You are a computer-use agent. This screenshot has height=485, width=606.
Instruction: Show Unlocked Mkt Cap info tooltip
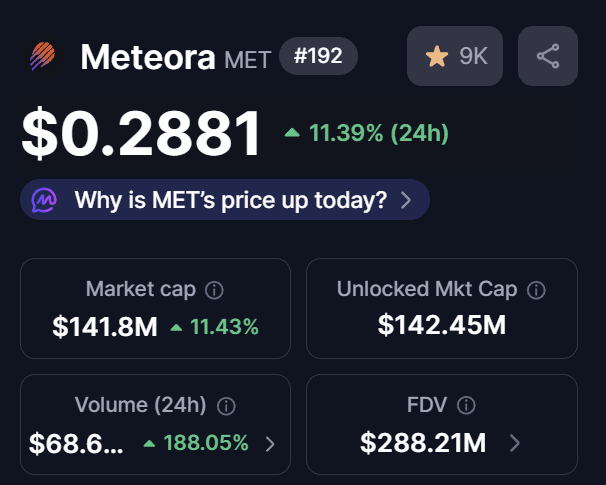(x=536, y=290)
